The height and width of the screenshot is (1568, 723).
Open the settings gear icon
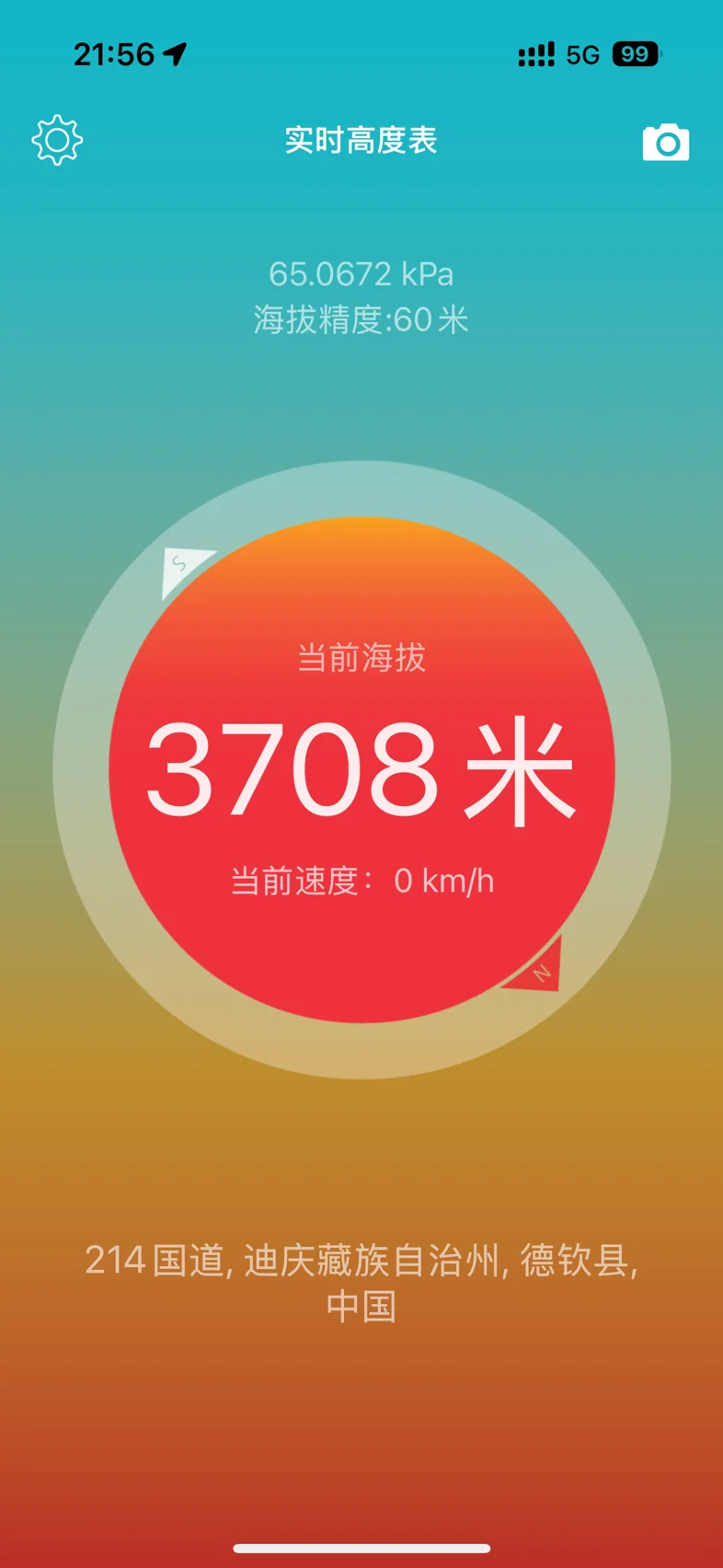[57, 140]
